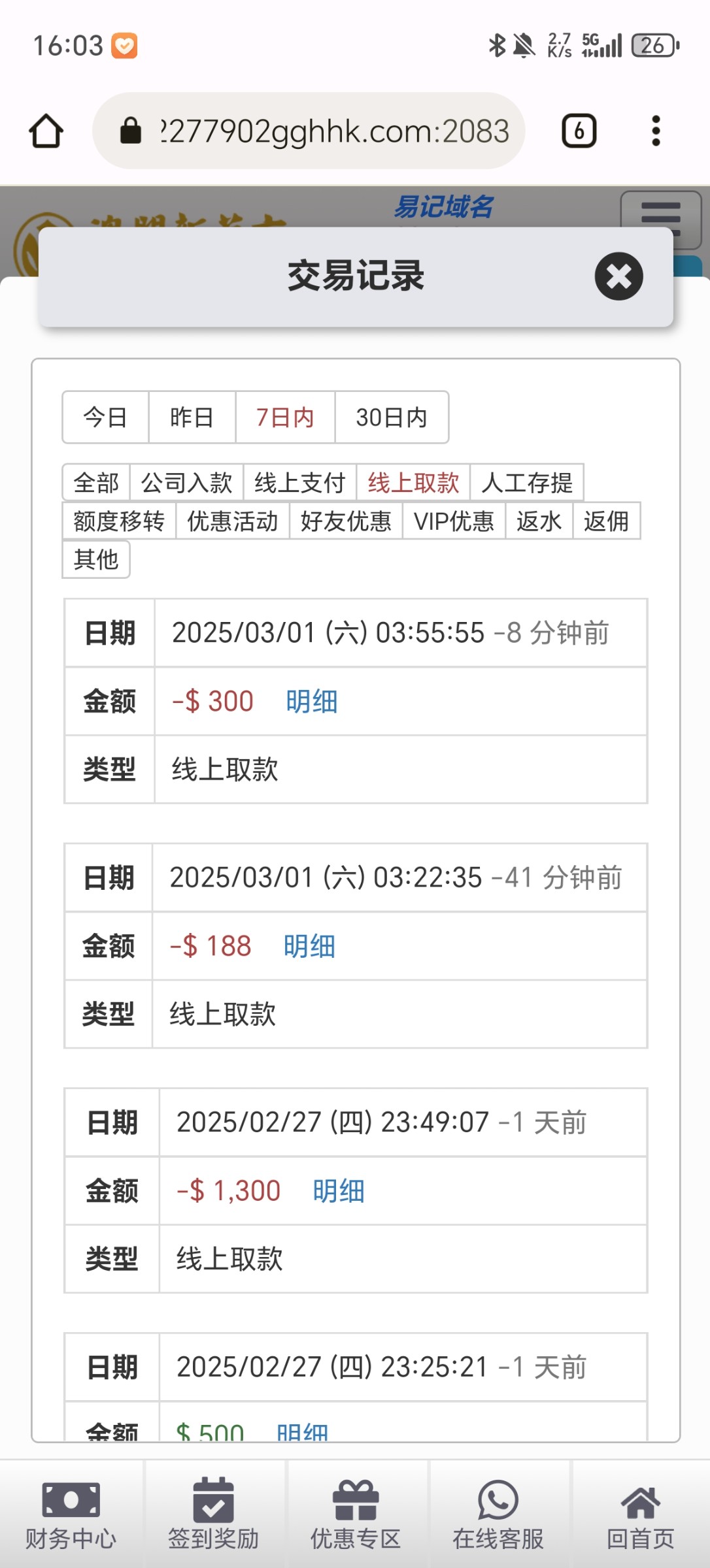This screenshot has height=1568, width=710.
Task: Filter by VIP优惠
Action: [x=454, y=521]
